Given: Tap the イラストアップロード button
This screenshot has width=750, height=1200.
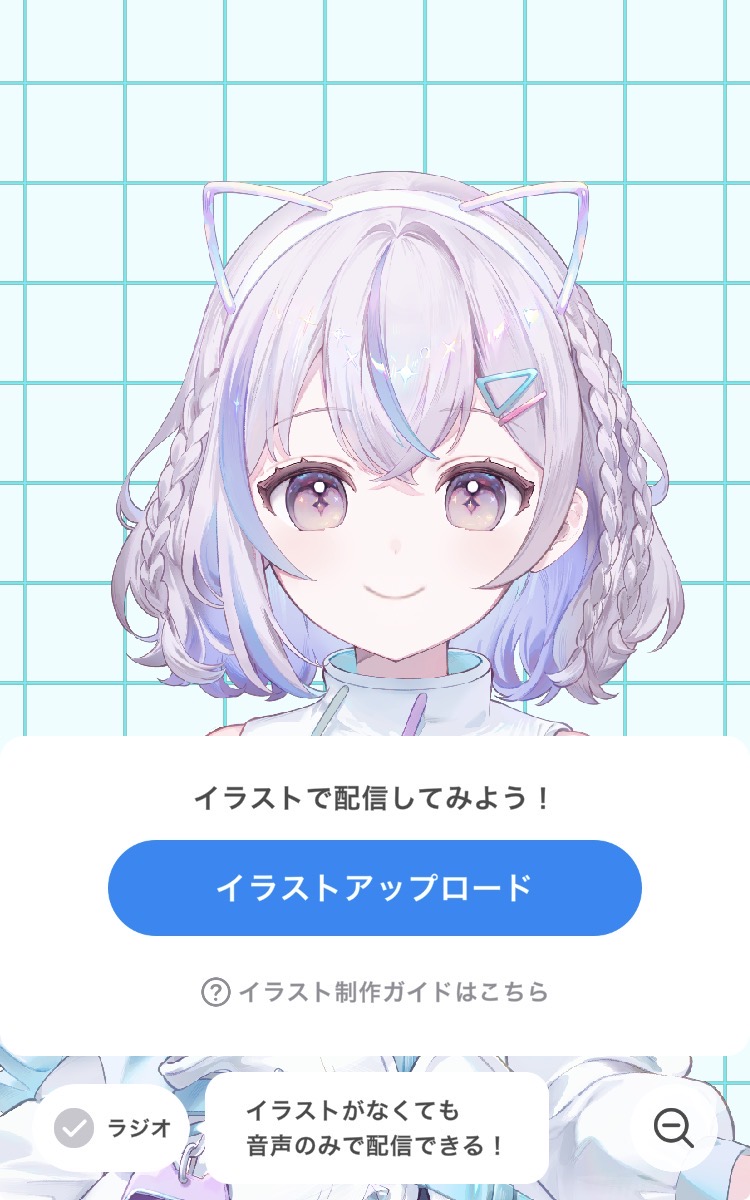Looking at the screenshot, I should pyautogui.click(x=374, y=888).
